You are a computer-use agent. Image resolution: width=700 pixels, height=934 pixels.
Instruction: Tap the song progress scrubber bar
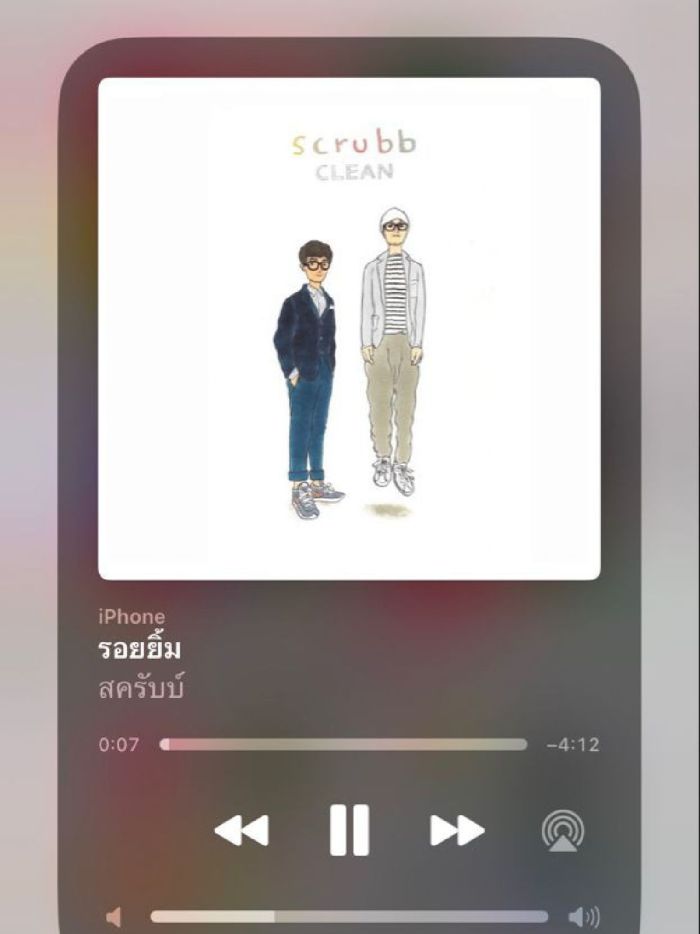pos(343,744)
